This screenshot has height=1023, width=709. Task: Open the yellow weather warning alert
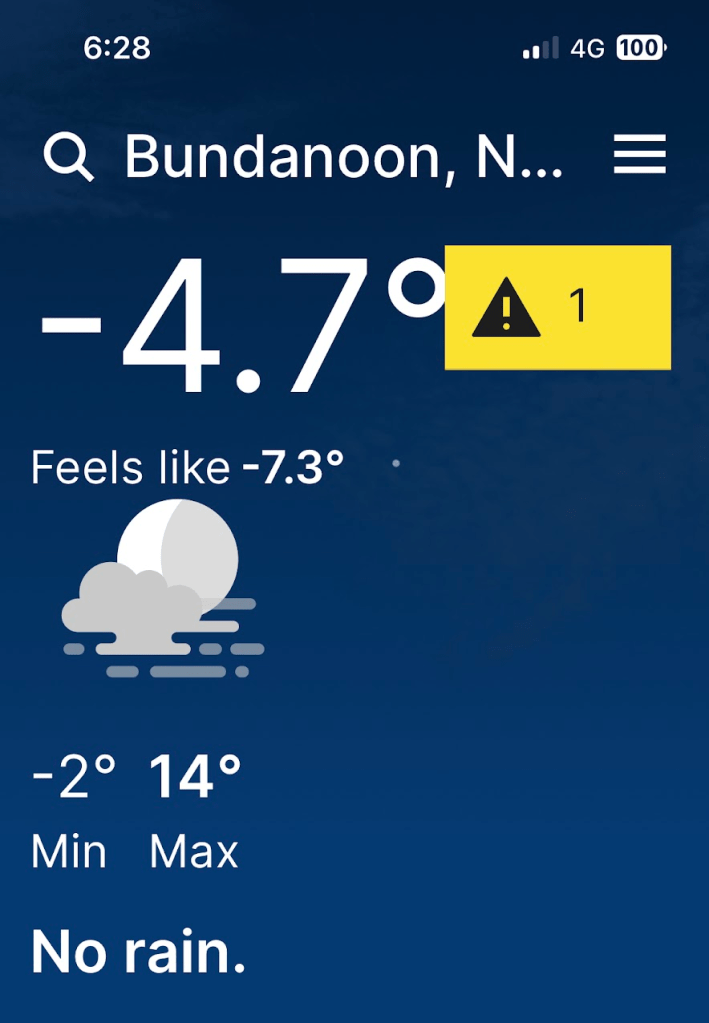557,307
